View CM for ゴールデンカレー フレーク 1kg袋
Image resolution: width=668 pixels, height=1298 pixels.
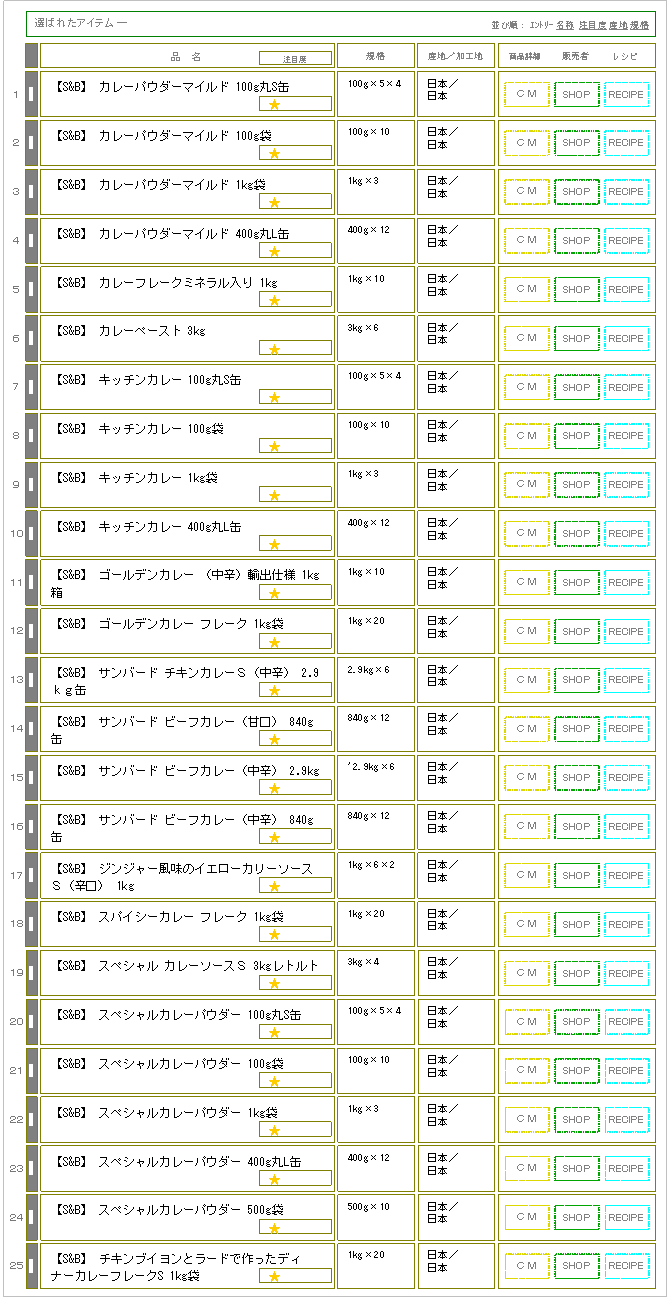(x=527, y=631)
